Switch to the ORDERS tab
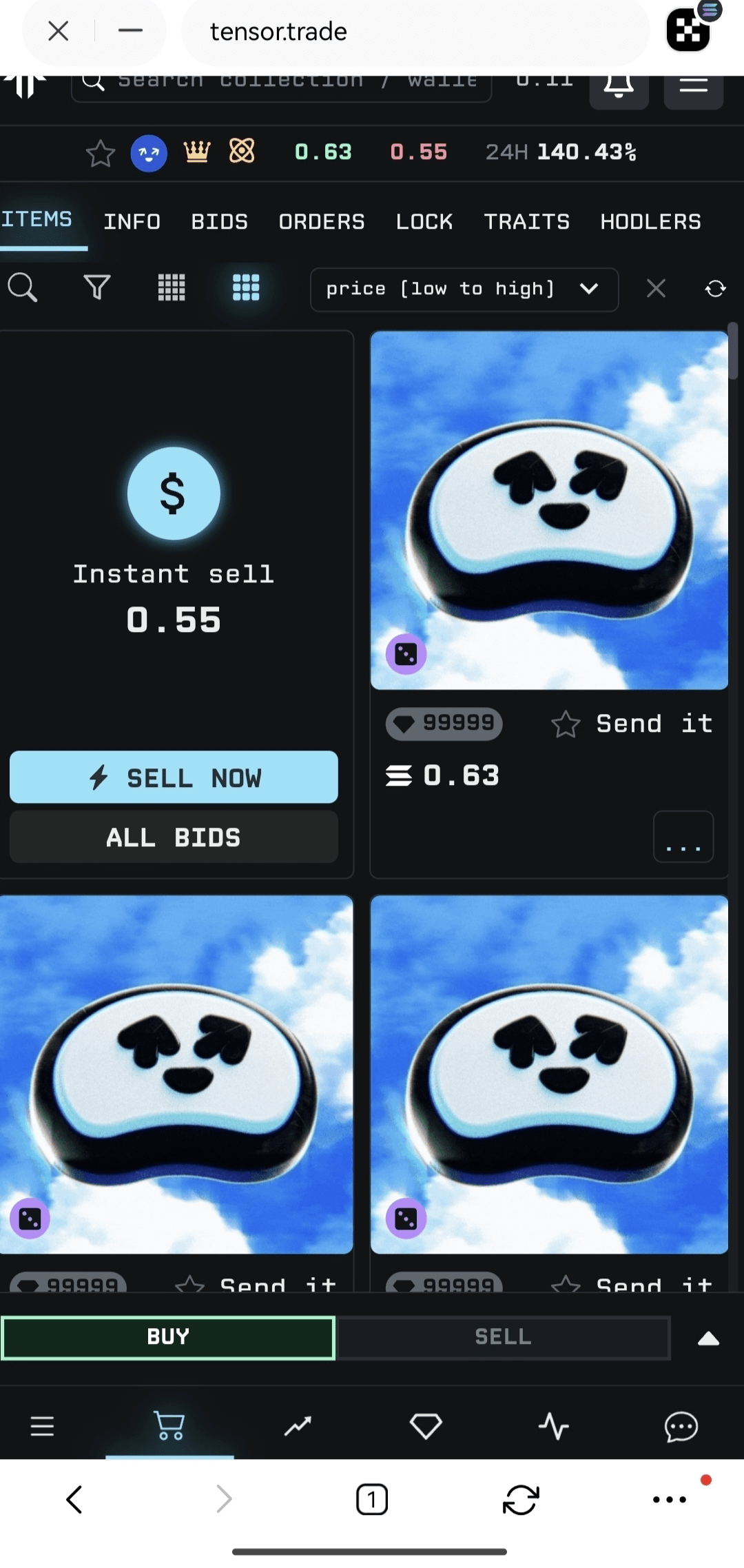This screenshot has height=1568, width=744. 321,221
